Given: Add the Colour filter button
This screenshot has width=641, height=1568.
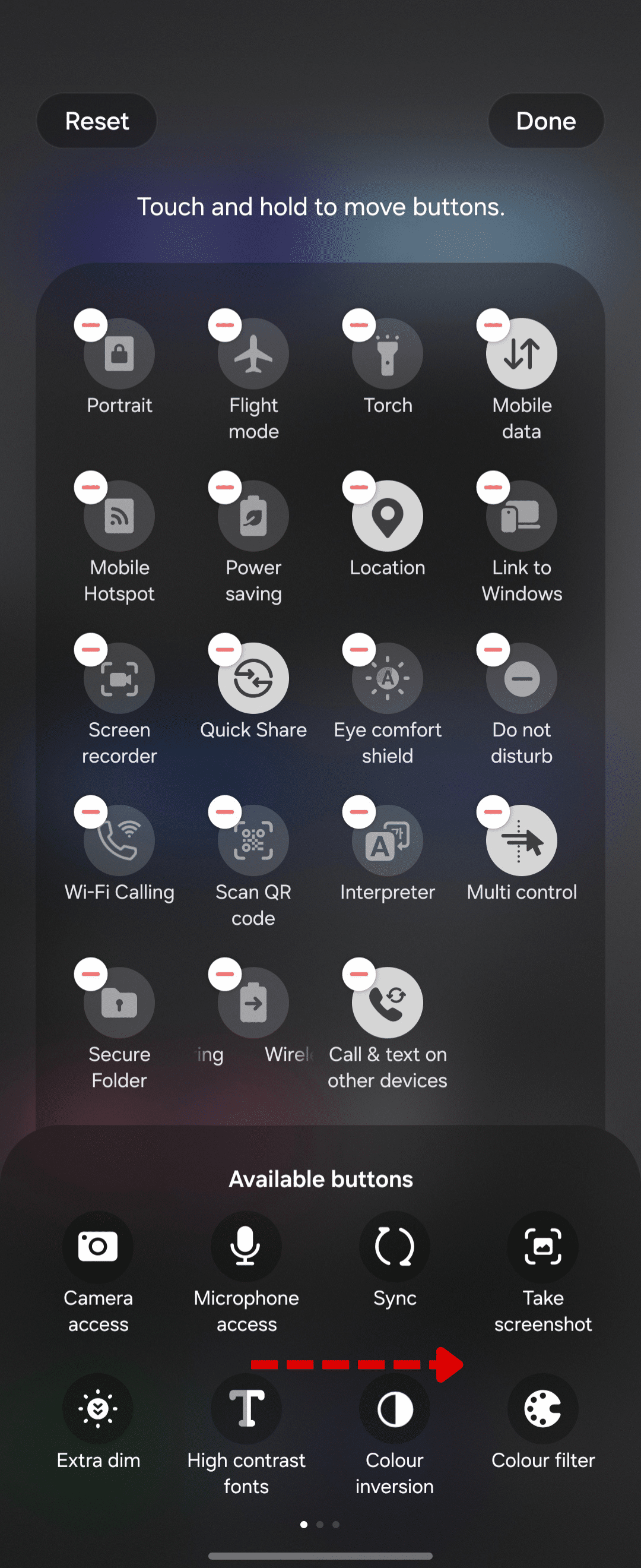Looking at the screenshot, I should tap(542, 1408).
